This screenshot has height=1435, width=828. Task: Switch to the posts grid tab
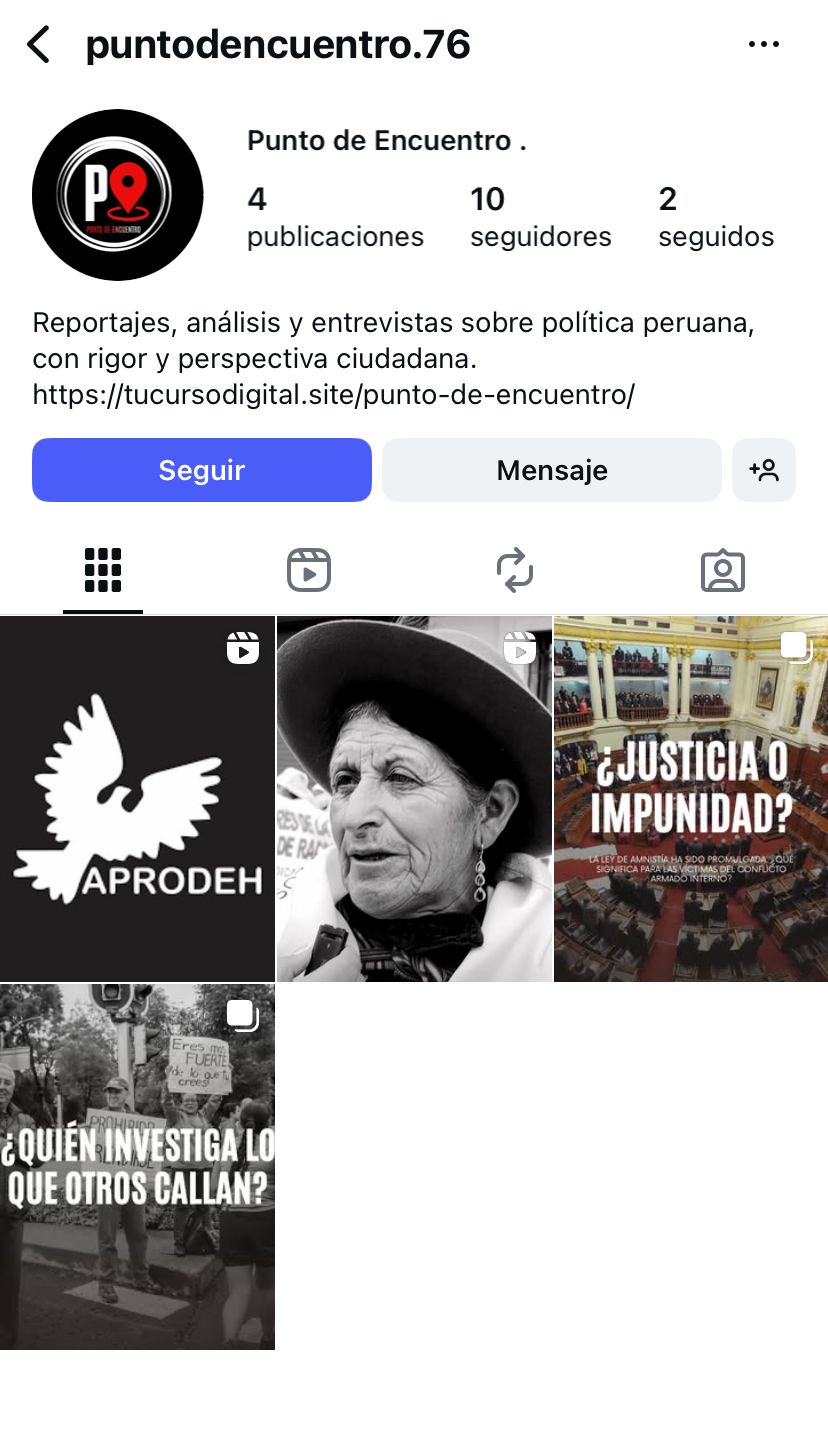103,571
